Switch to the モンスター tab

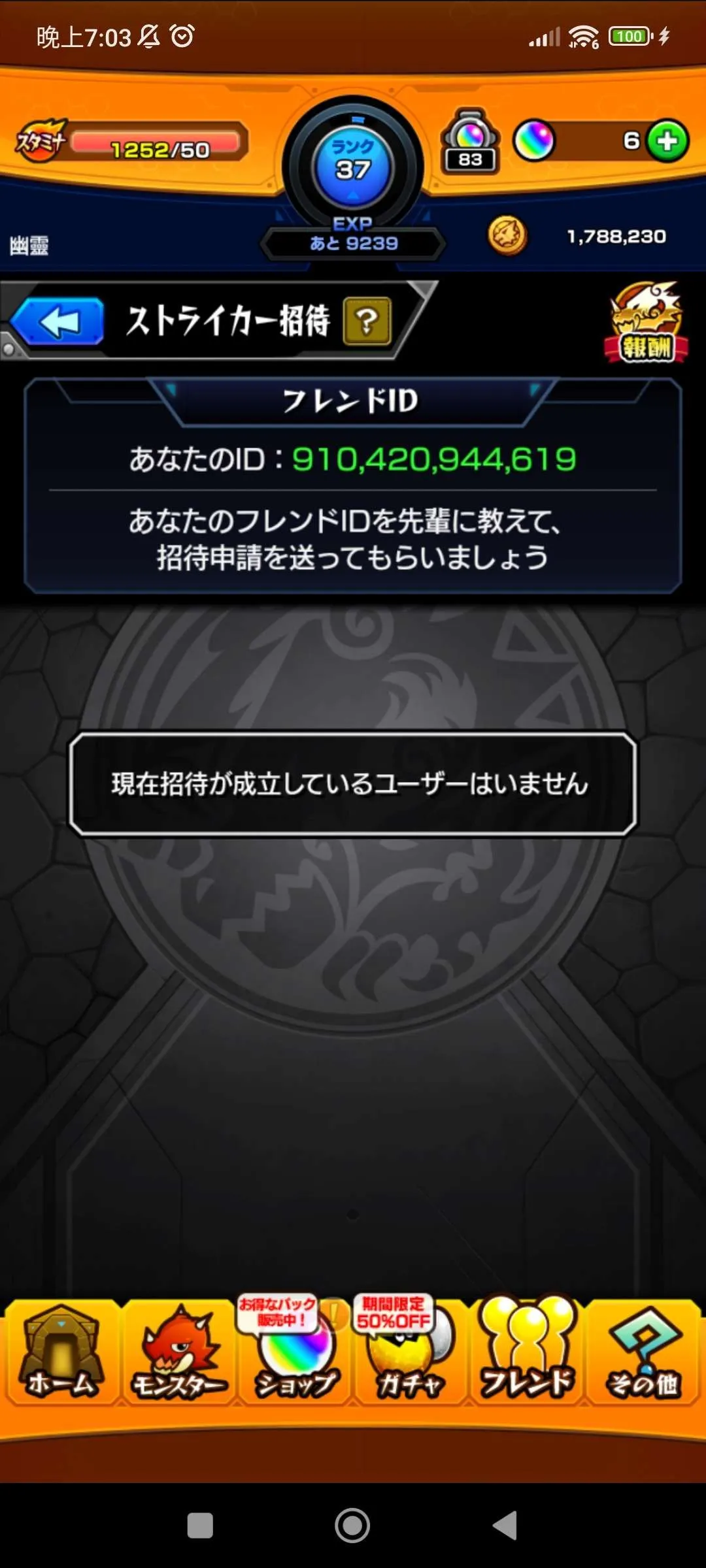tap(178, 1351)
